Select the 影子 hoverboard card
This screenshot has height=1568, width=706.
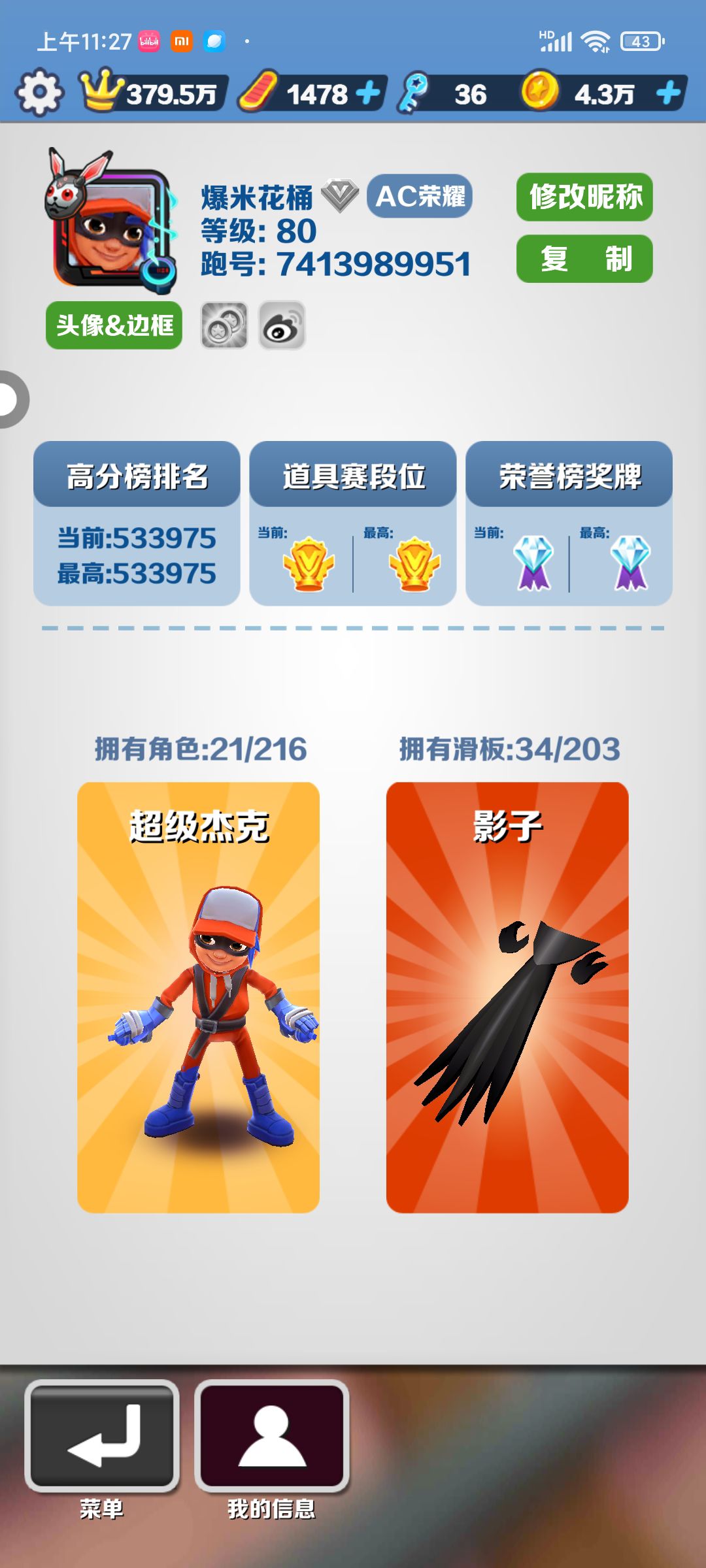[x=507, y=998]
